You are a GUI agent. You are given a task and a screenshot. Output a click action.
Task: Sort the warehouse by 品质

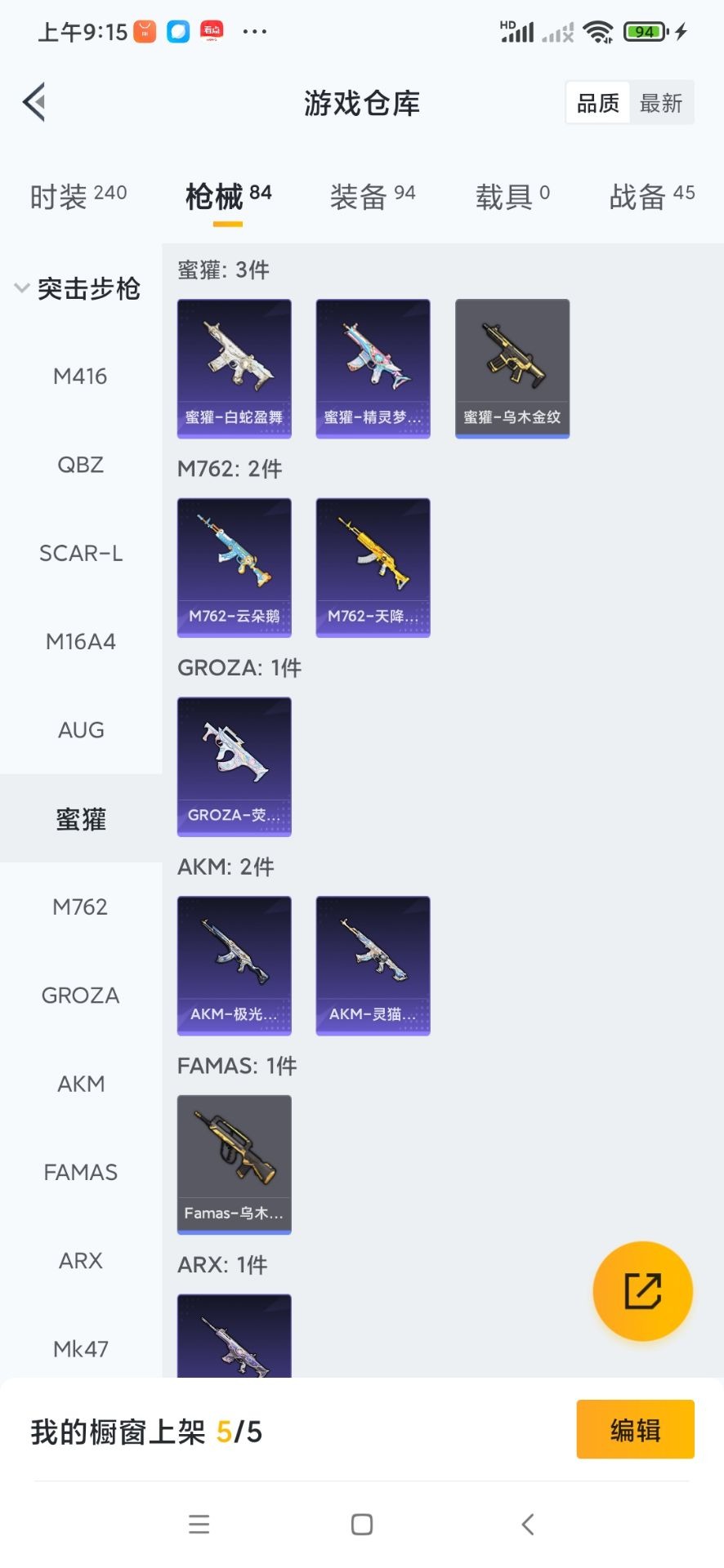pyautogui.click(x=598, y=103)
